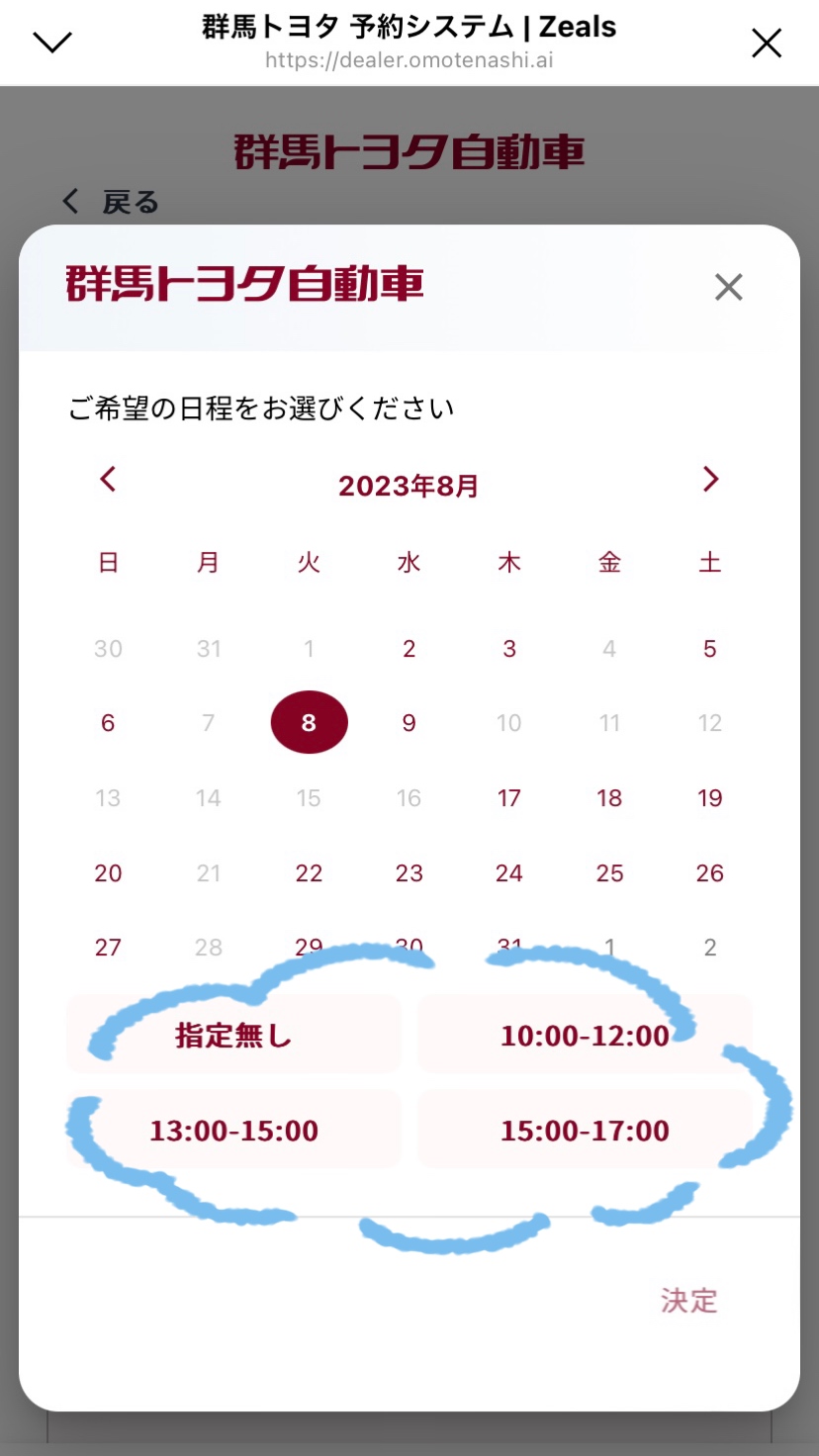819x1456 pixels.
Task: Close the browser window with the X
Action: pos(767,43)
